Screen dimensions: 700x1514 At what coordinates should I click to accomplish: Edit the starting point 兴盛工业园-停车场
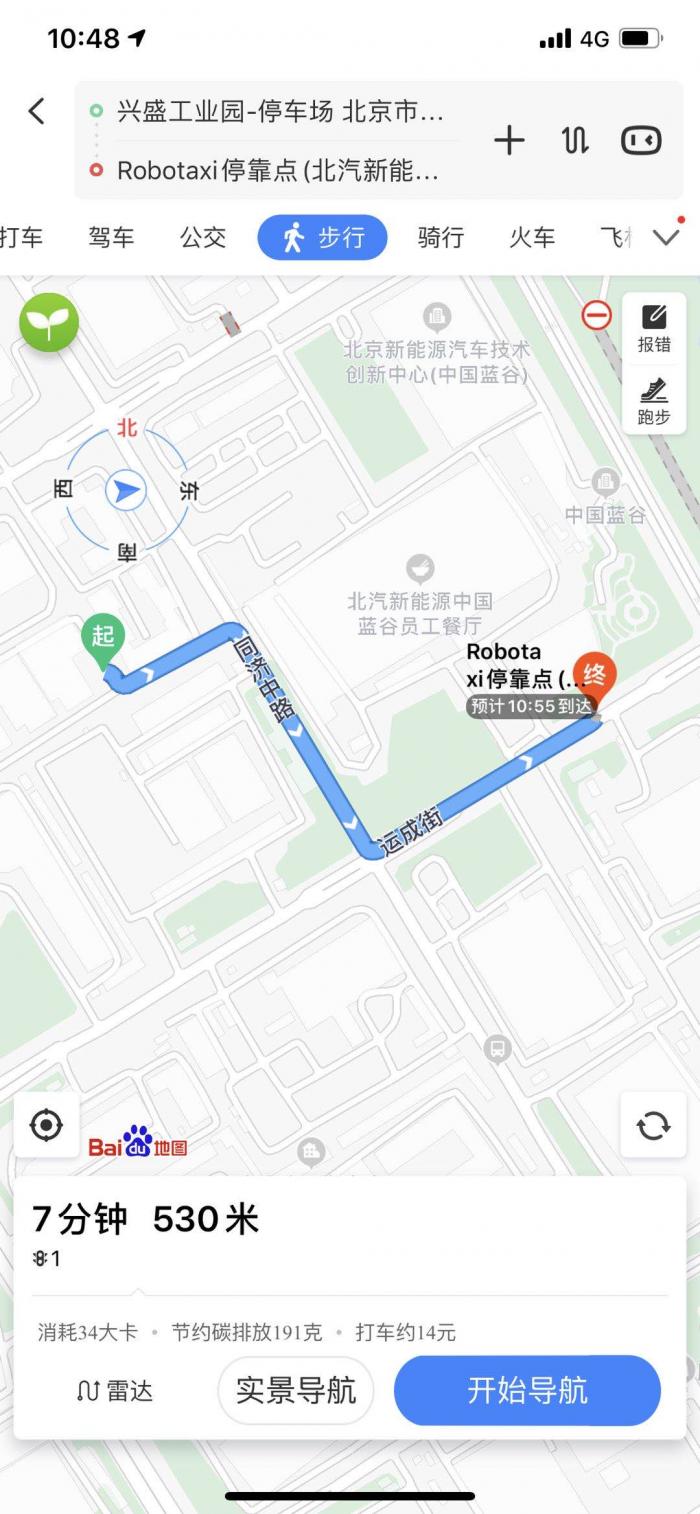[280, 111]
